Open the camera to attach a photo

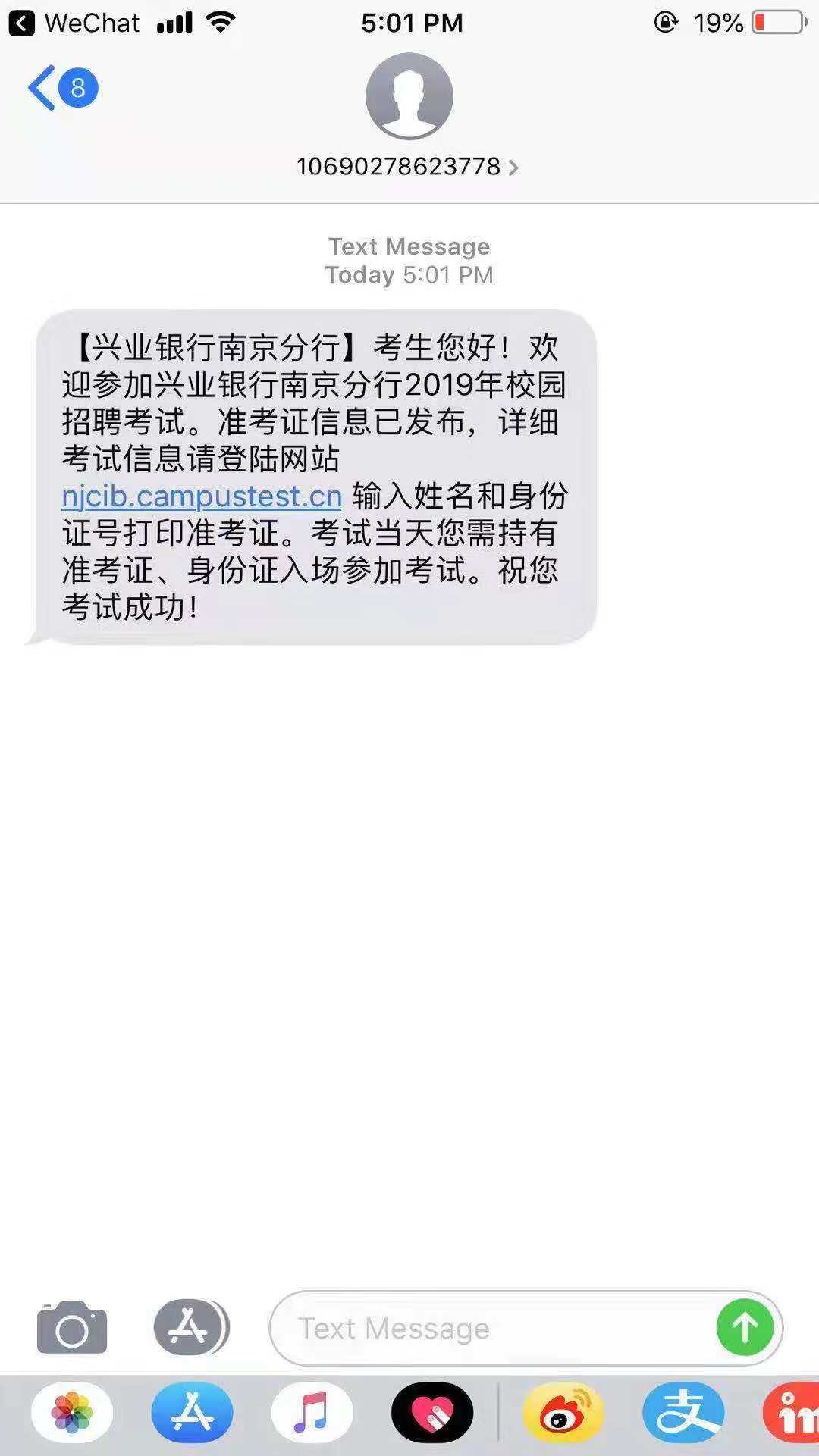[72, 1327]
